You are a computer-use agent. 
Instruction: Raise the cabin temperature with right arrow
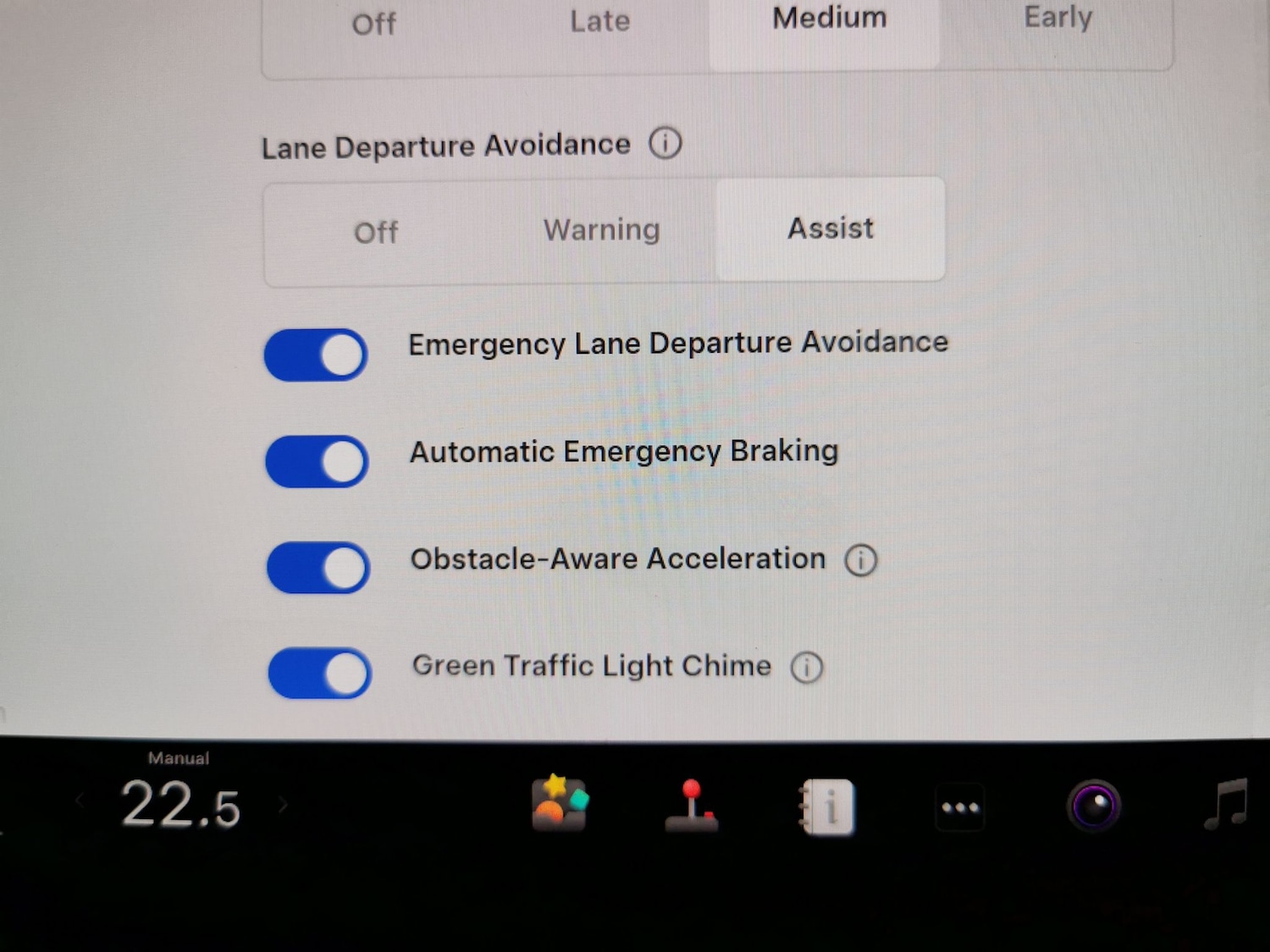click(x=284, y=806)
